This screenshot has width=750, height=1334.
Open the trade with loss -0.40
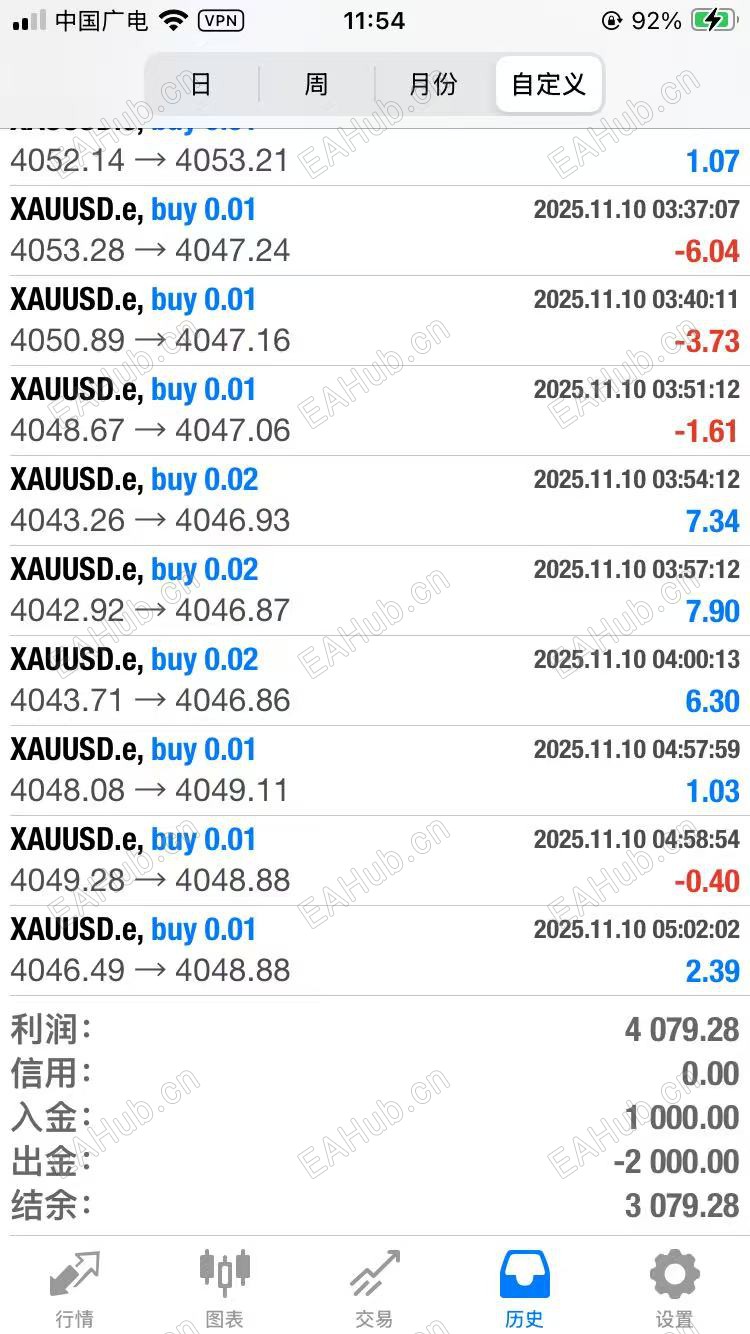375,861
